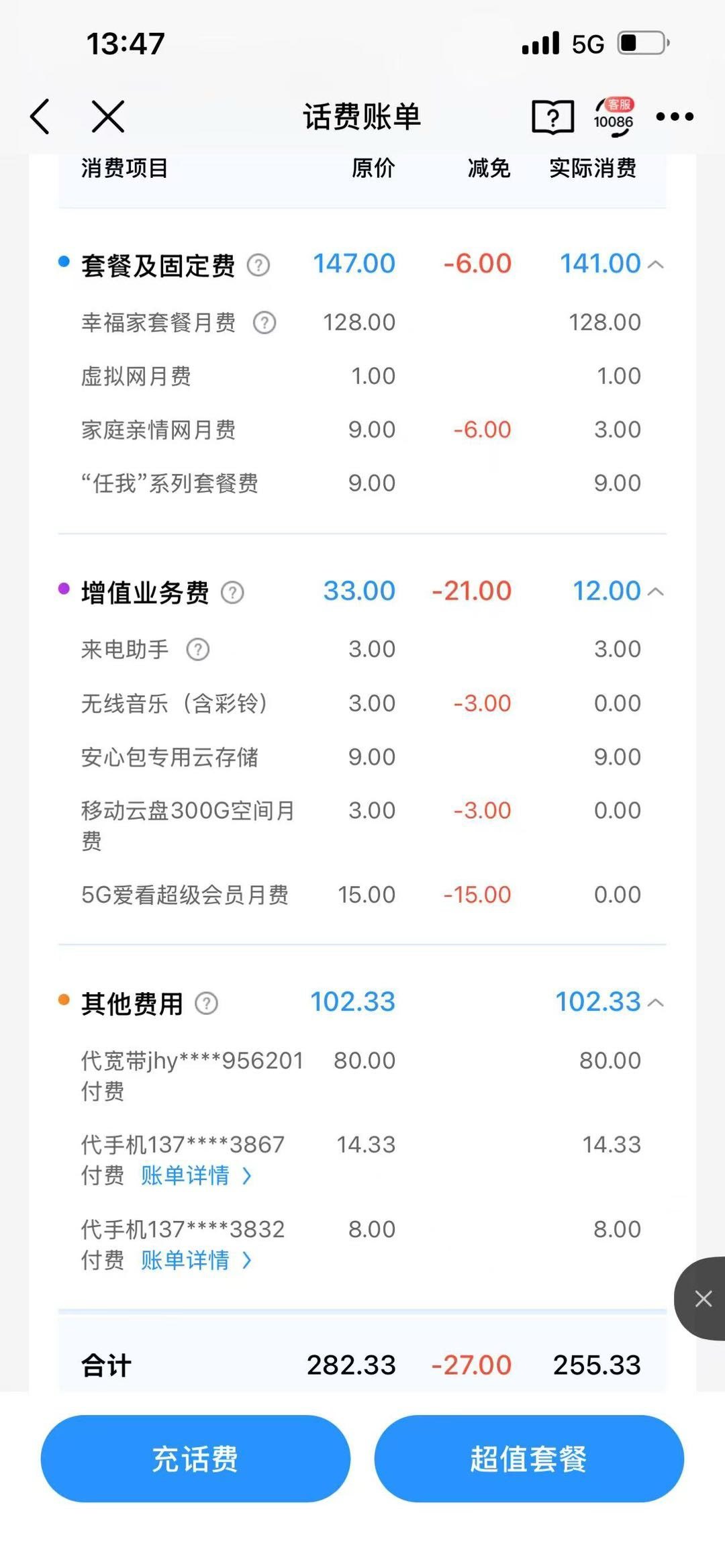Tap the 充话费 recharge button
Screen dimensions: 725x1568
coord(195,1459)
